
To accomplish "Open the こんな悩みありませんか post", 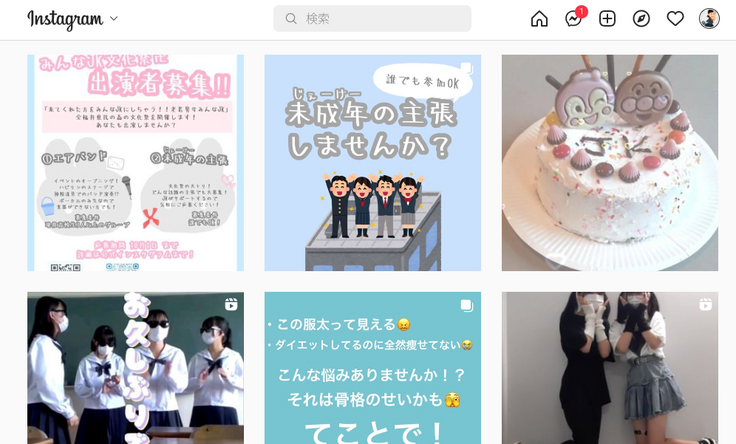I will point(372,368).
